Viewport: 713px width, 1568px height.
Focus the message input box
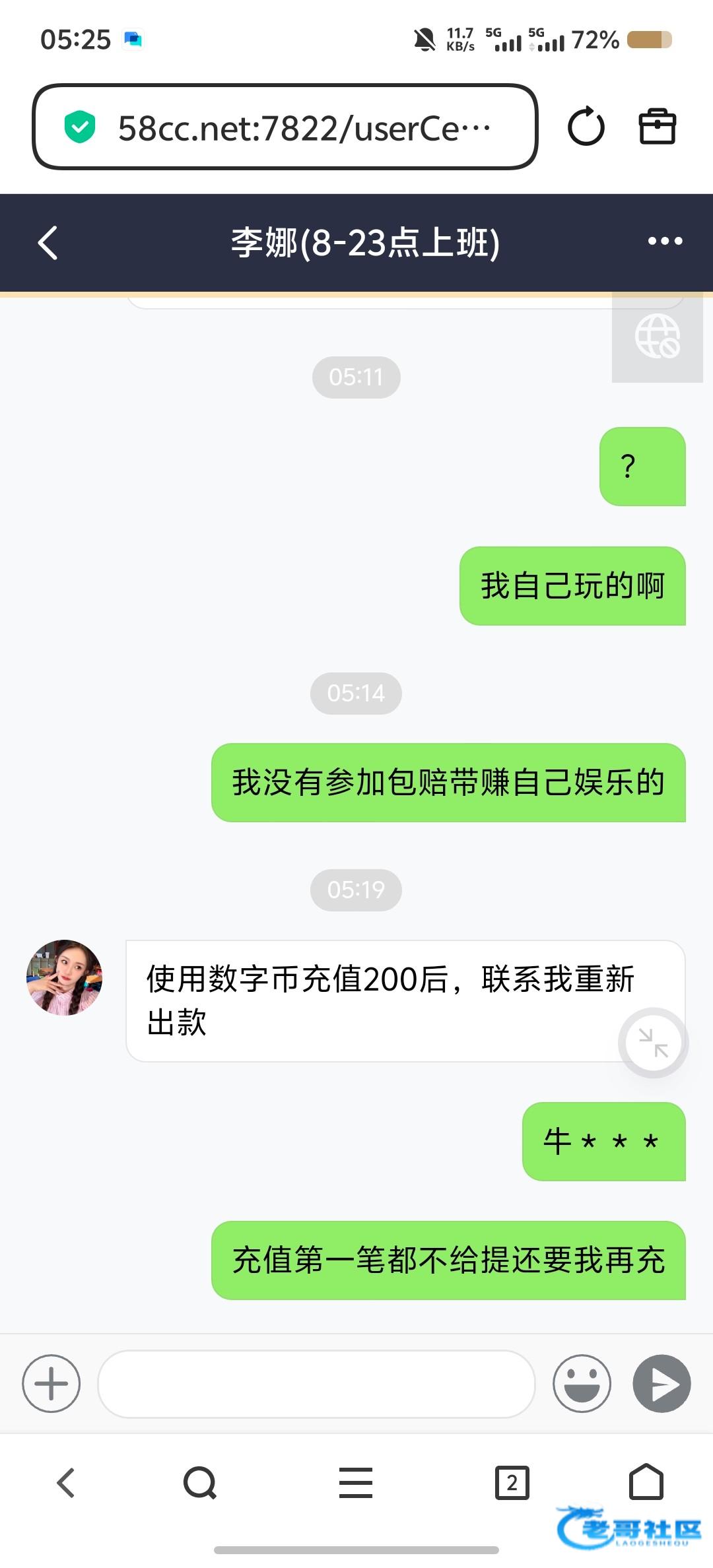[x=316, y=1383]
